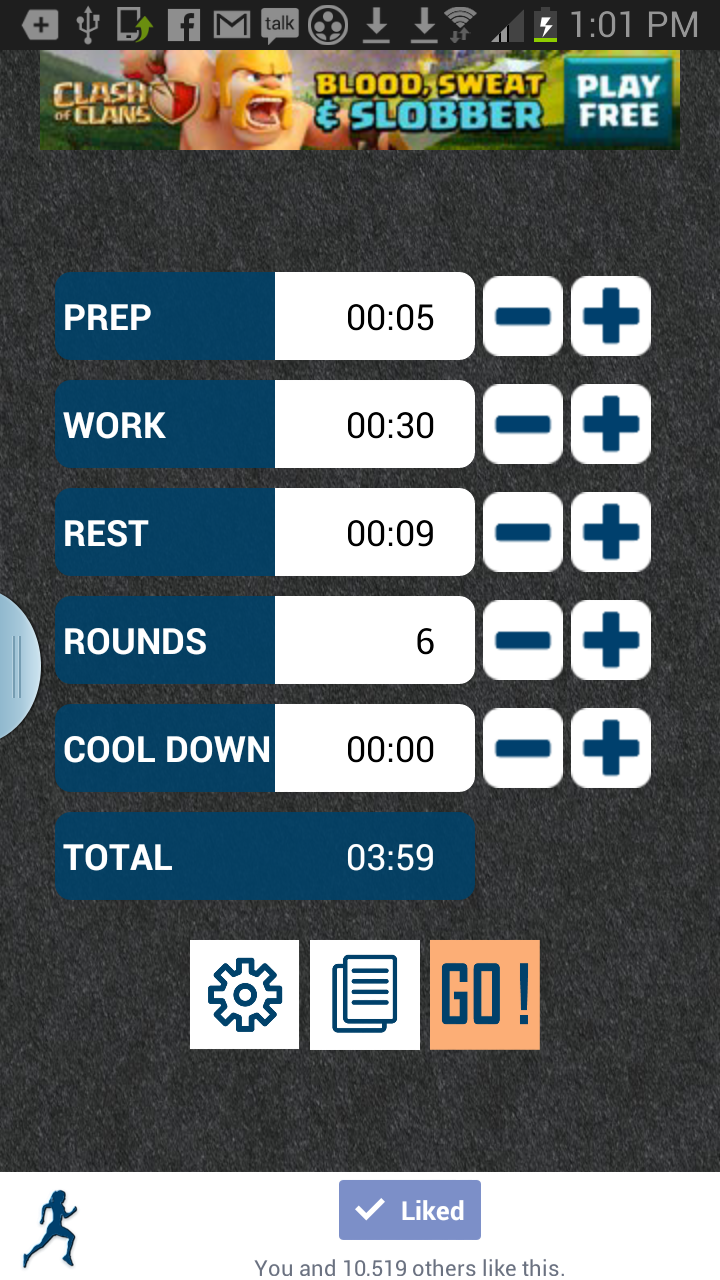Open the saved presets list icon
Image resolution: width=720 pixels, height=1280 pixels.
point(365,994)
